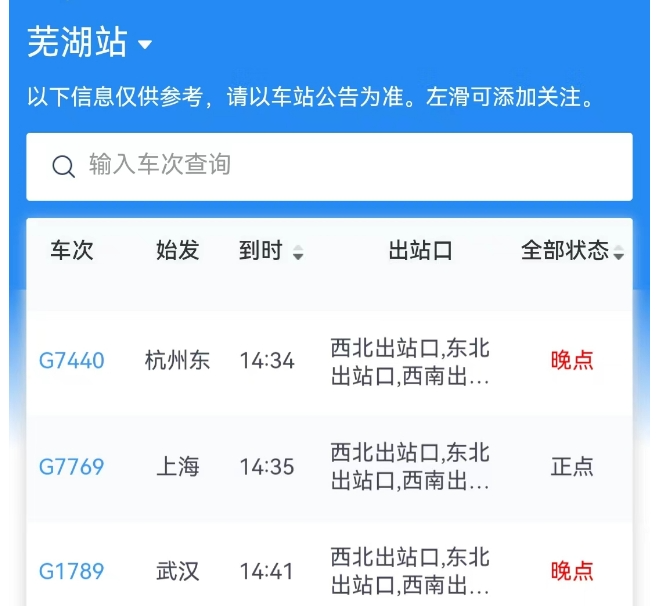This screenshot has width=660, height=606.
Task: Open the 芜湖站 station dropdown
Action: [x=90, y=43]
